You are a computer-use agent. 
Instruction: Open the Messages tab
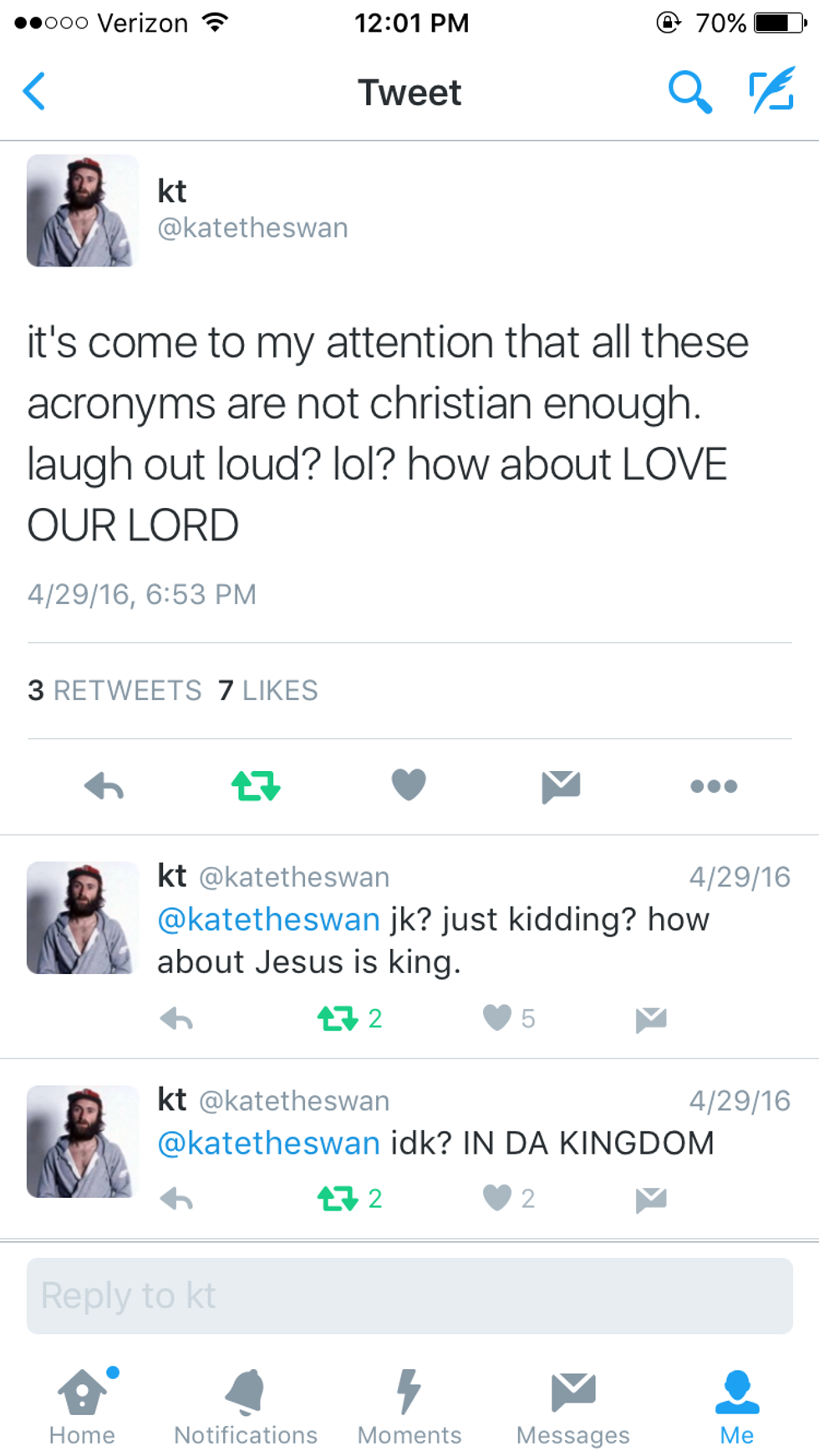click(573, 1408)
